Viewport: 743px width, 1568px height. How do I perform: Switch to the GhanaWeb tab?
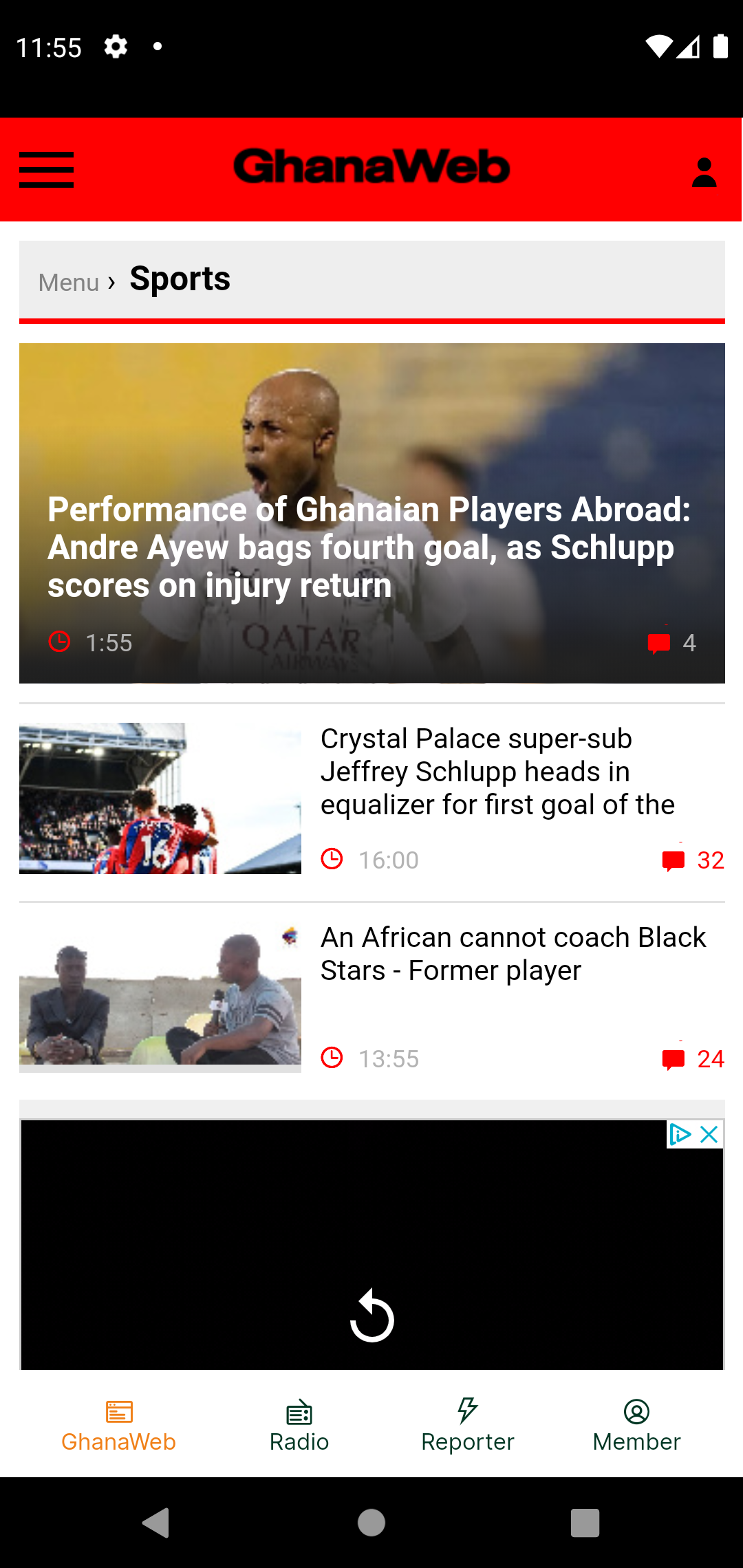(x=118, y=1426)
